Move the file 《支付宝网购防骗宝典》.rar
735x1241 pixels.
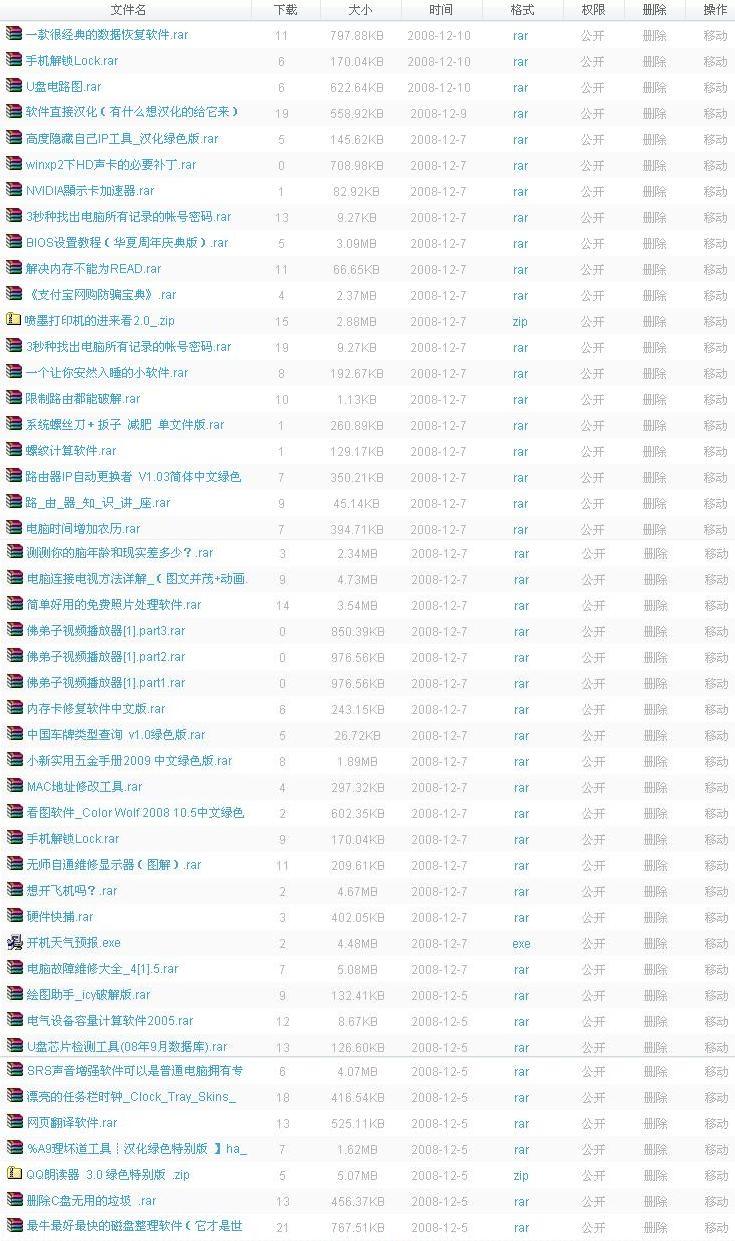[x=715, y=295]
